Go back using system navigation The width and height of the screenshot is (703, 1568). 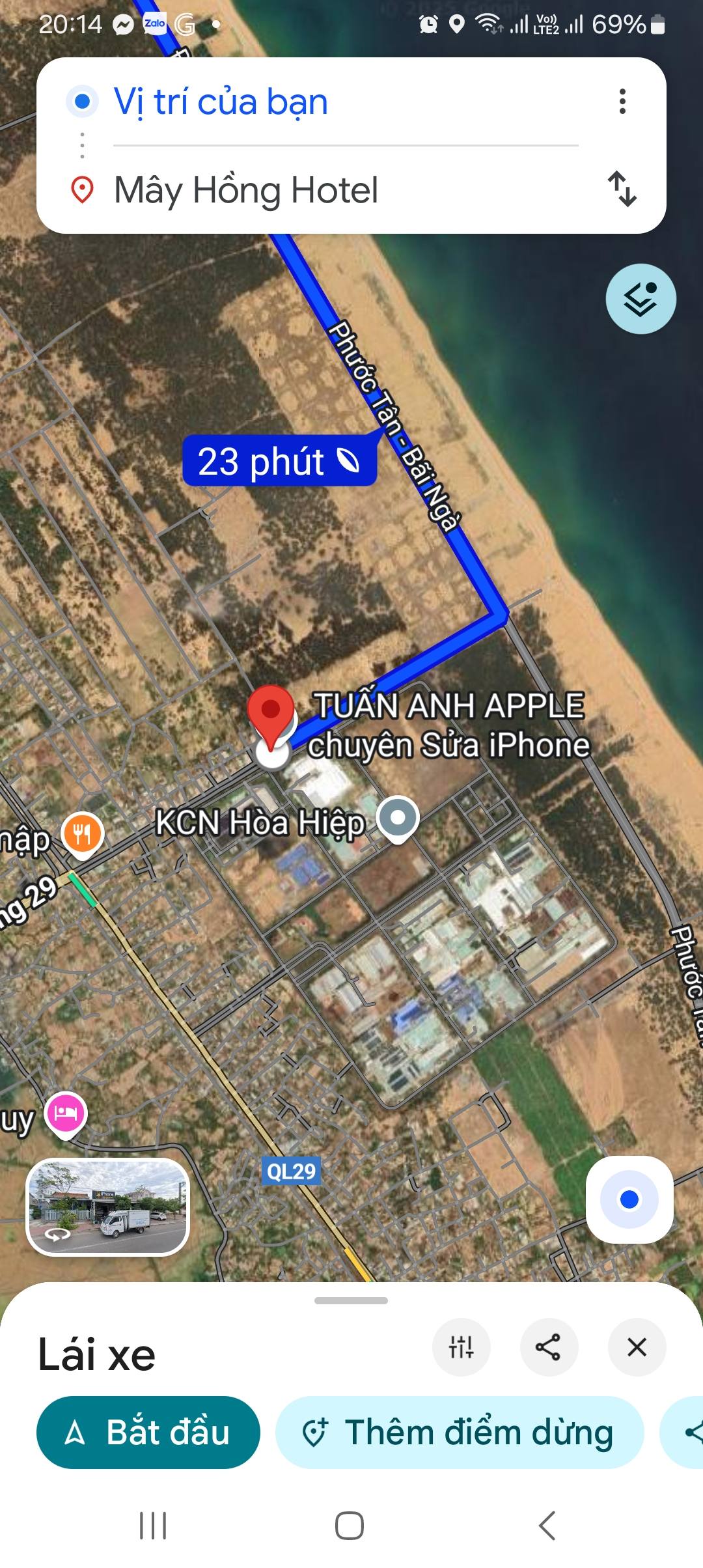tap(547, 1525)
